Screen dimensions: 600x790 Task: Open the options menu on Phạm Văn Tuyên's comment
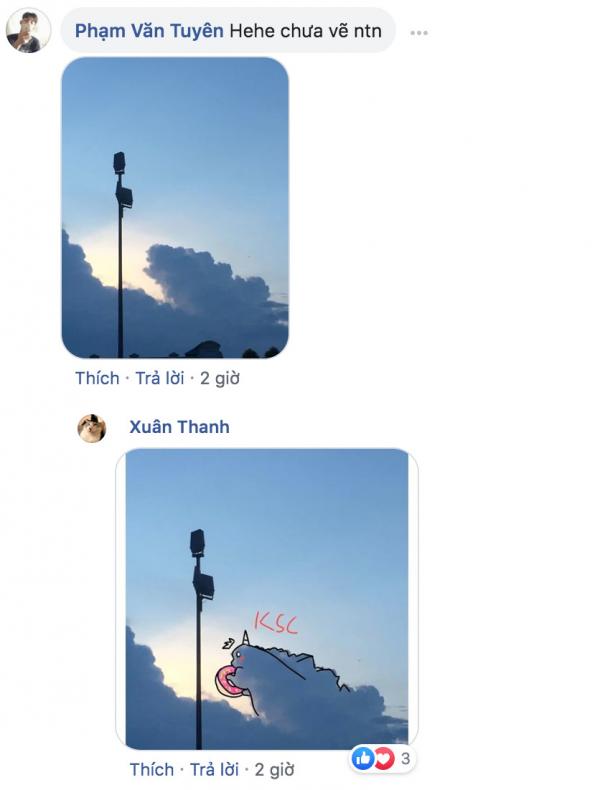pos(419,32)
